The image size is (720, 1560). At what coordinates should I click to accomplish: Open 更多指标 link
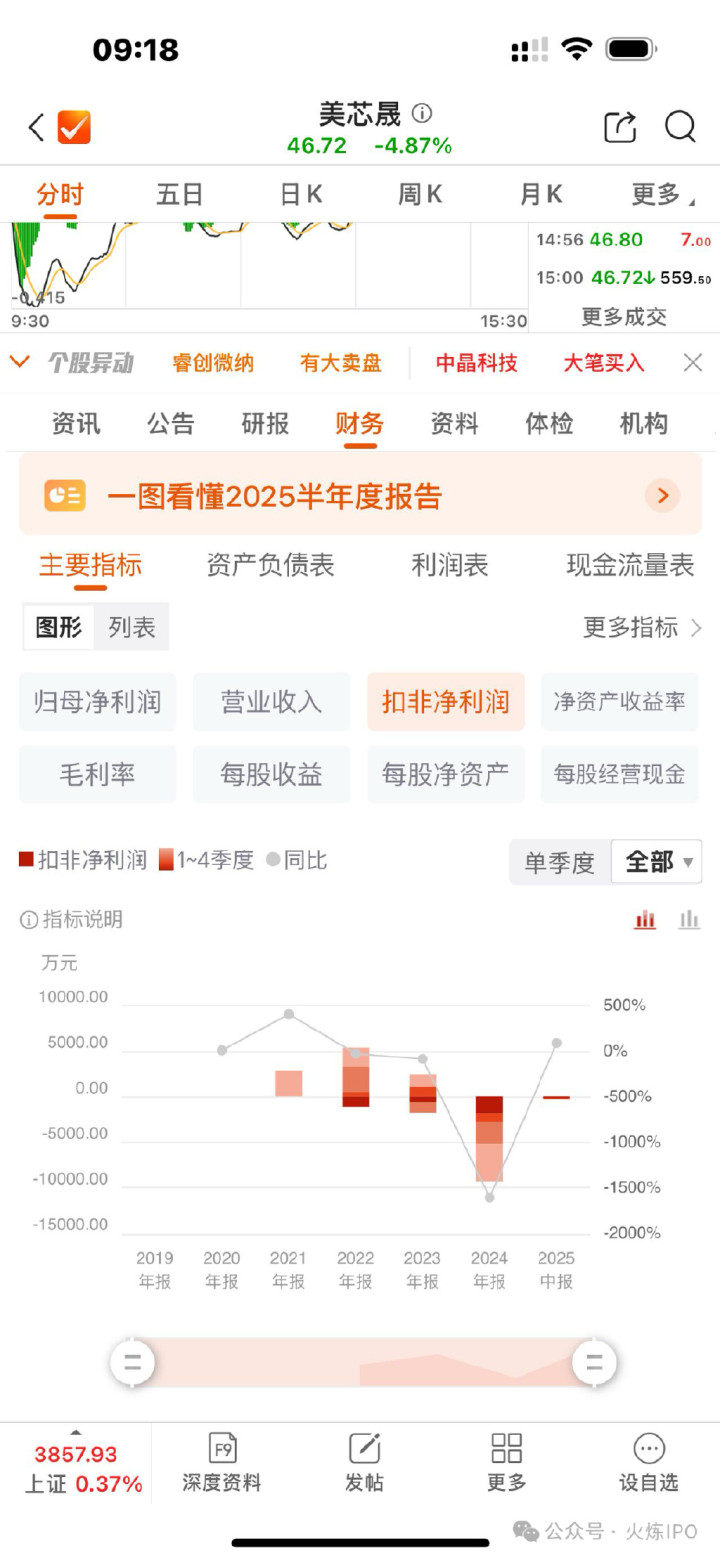coord(642,628)
